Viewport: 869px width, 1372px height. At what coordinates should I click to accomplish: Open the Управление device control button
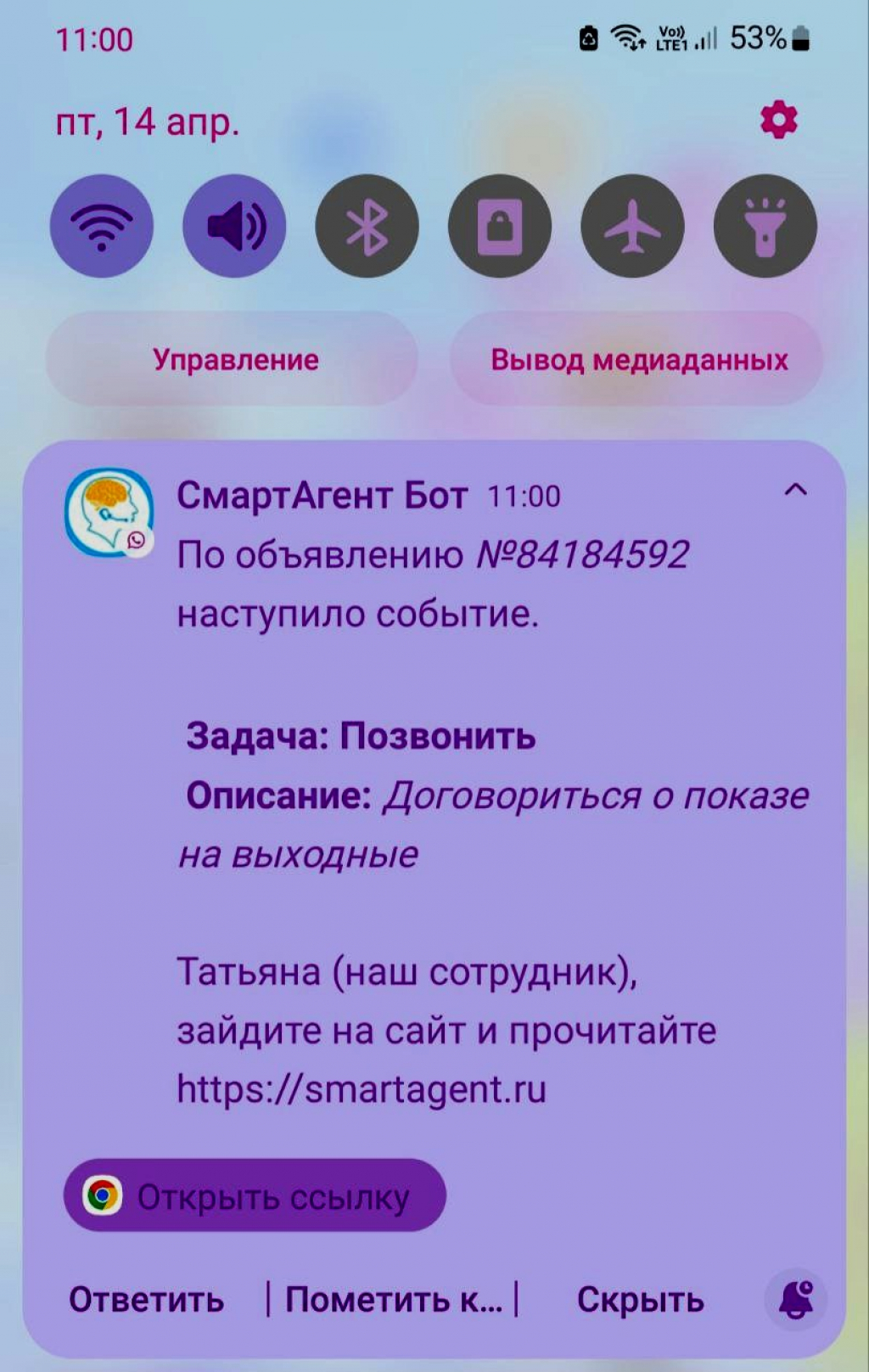(235, 359)
